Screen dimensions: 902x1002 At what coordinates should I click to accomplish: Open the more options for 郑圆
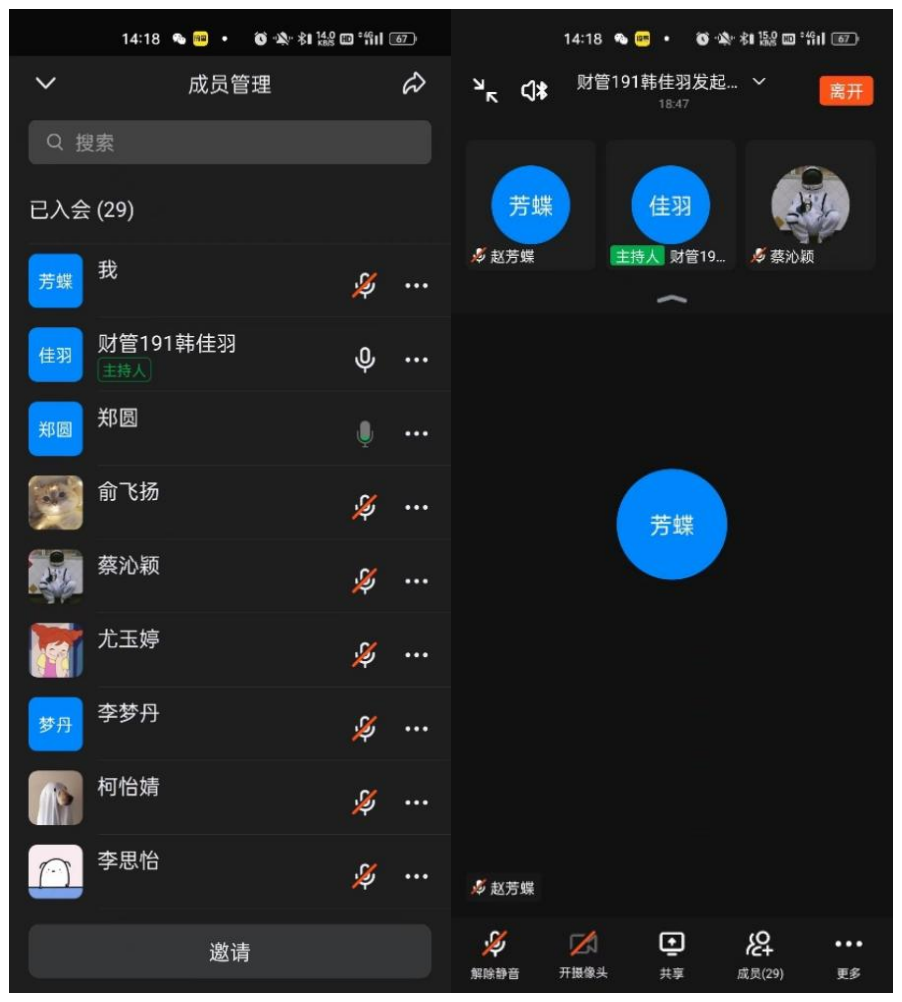416,433
